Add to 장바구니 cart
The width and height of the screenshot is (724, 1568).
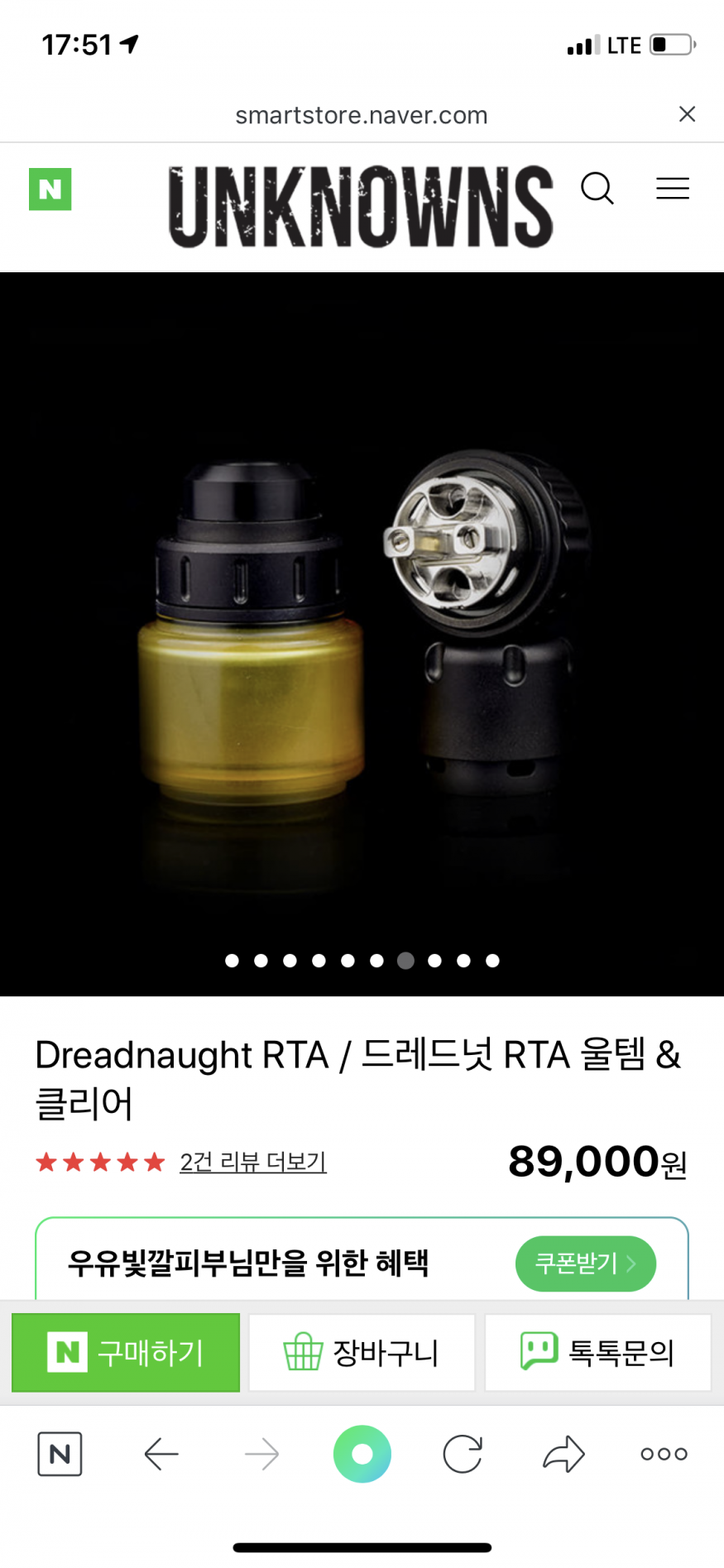pyautogui.click(x=362, y=1353)
